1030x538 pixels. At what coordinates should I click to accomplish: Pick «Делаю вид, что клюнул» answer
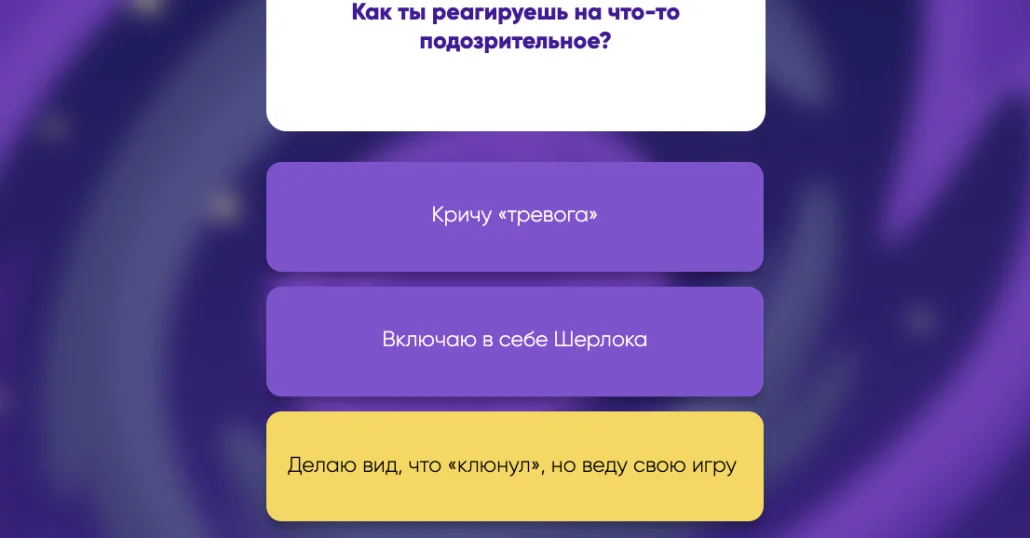pyautogui.click(x=514, y=466)
